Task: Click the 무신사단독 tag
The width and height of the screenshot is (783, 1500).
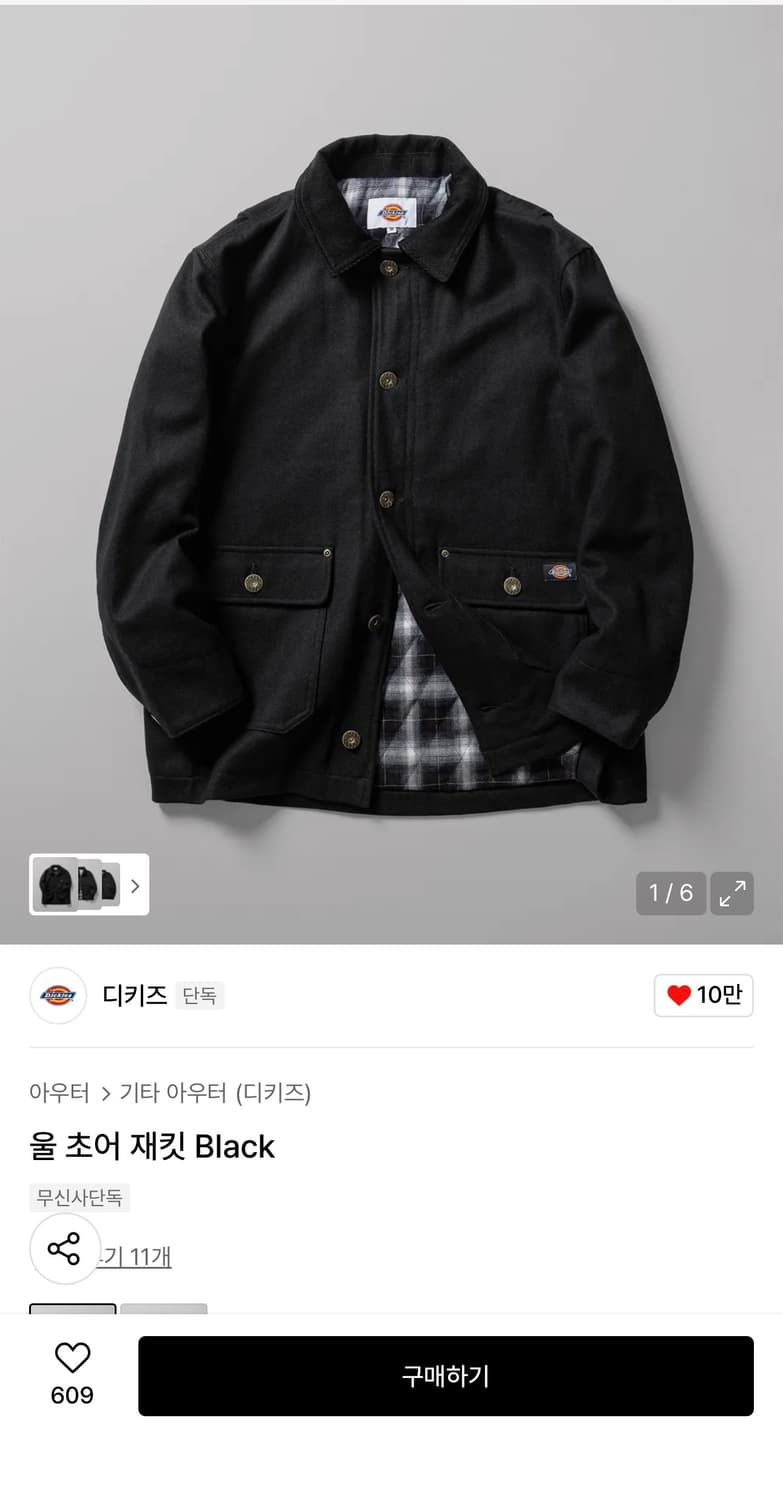Action: coord(80,1198)
